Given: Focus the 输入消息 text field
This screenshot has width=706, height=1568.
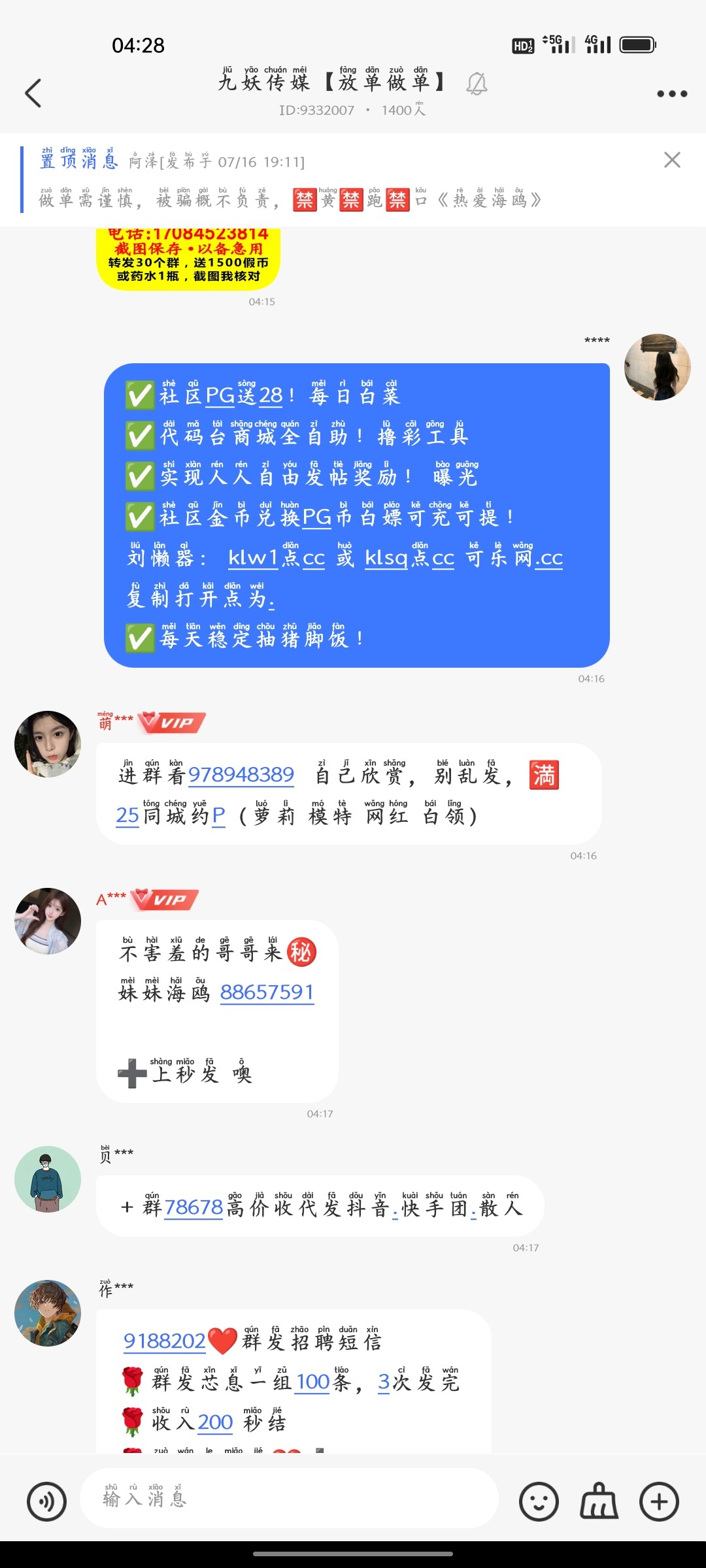Looking at the screenshot, I should 288,1499.
